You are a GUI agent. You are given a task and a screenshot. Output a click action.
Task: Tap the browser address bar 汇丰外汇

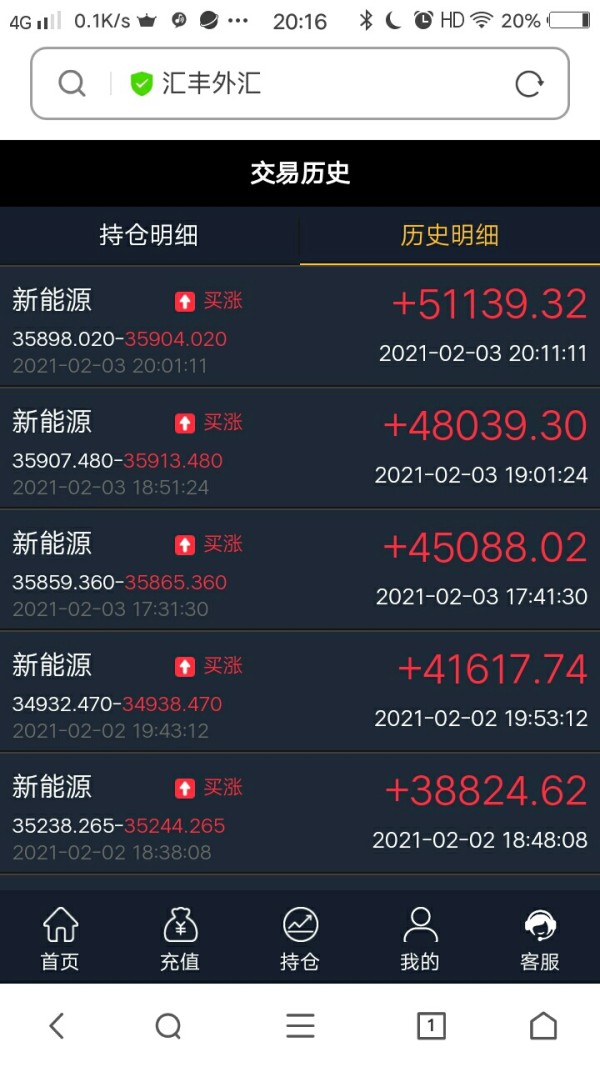pos(299,84)
